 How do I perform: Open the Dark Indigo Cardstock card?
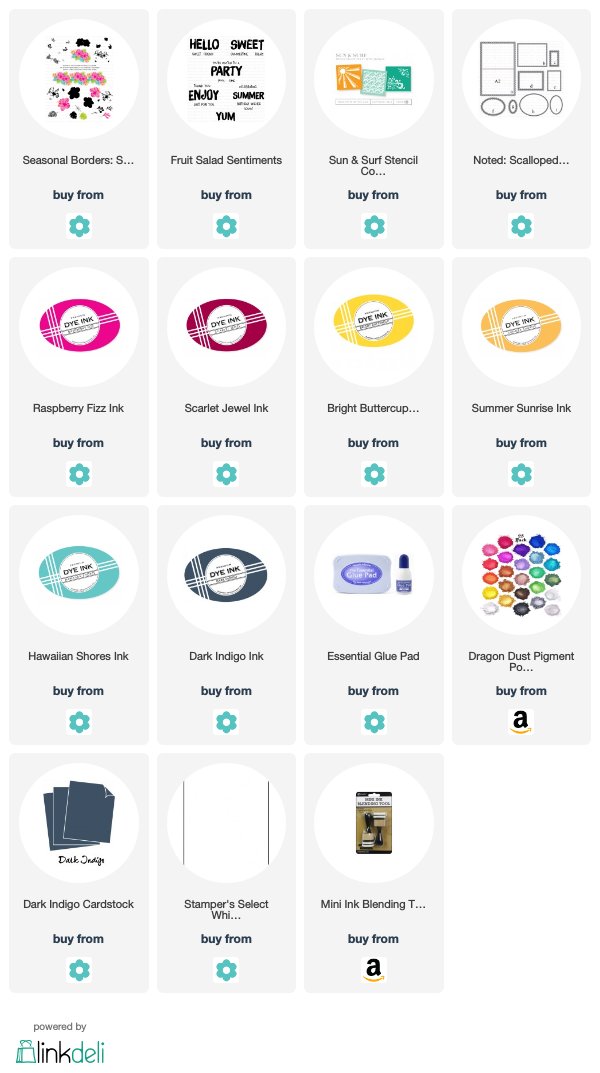pos(79,872)
